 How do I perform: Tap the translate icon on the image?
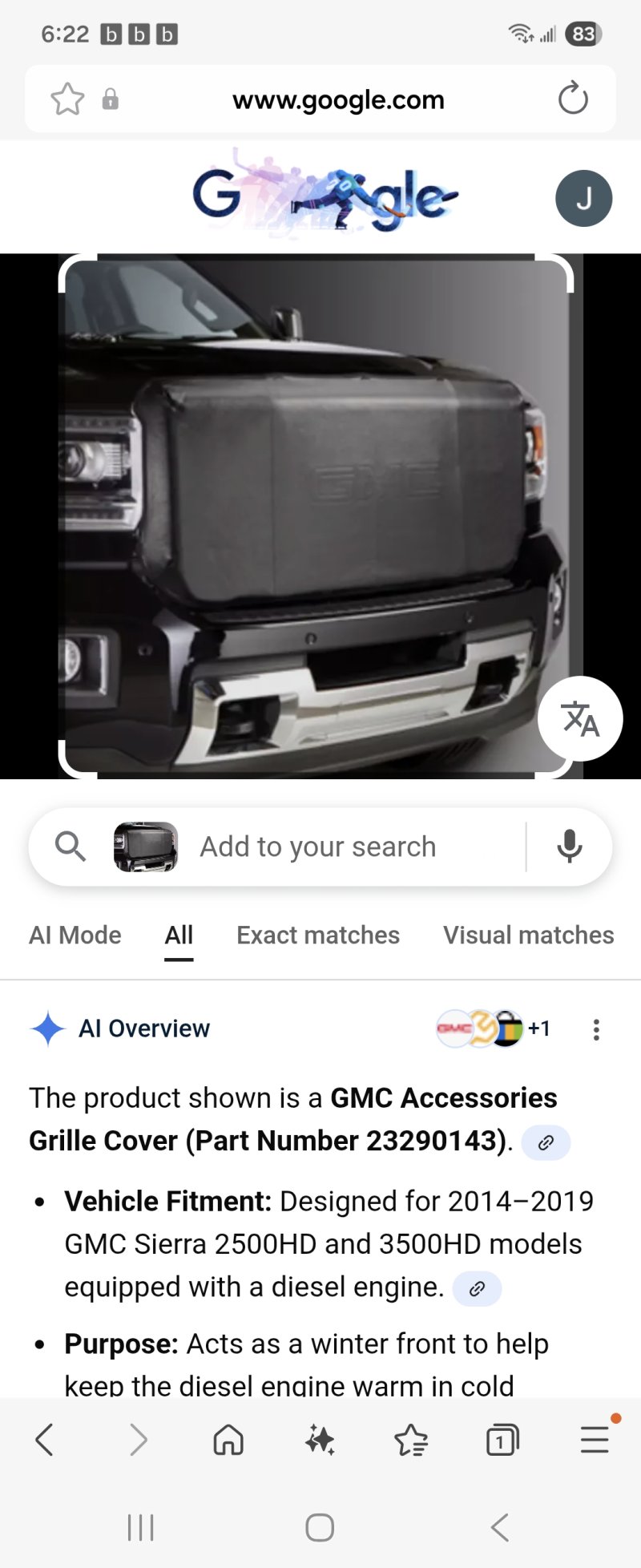[580, 719]
